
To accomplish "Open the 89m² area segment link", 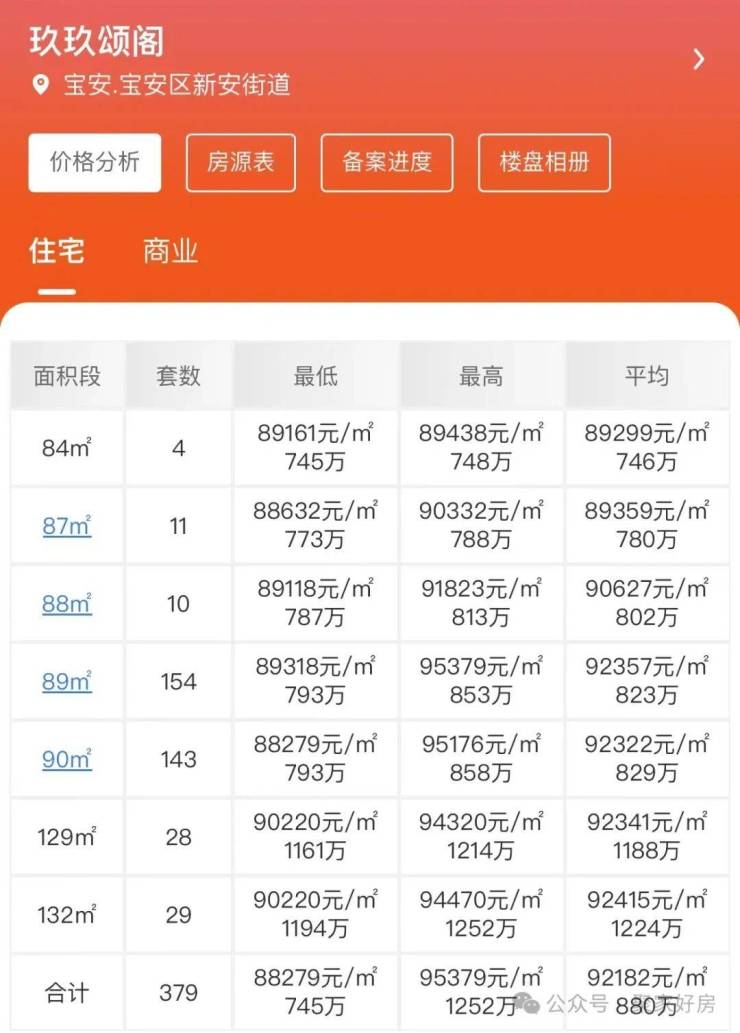I will 67,682.
